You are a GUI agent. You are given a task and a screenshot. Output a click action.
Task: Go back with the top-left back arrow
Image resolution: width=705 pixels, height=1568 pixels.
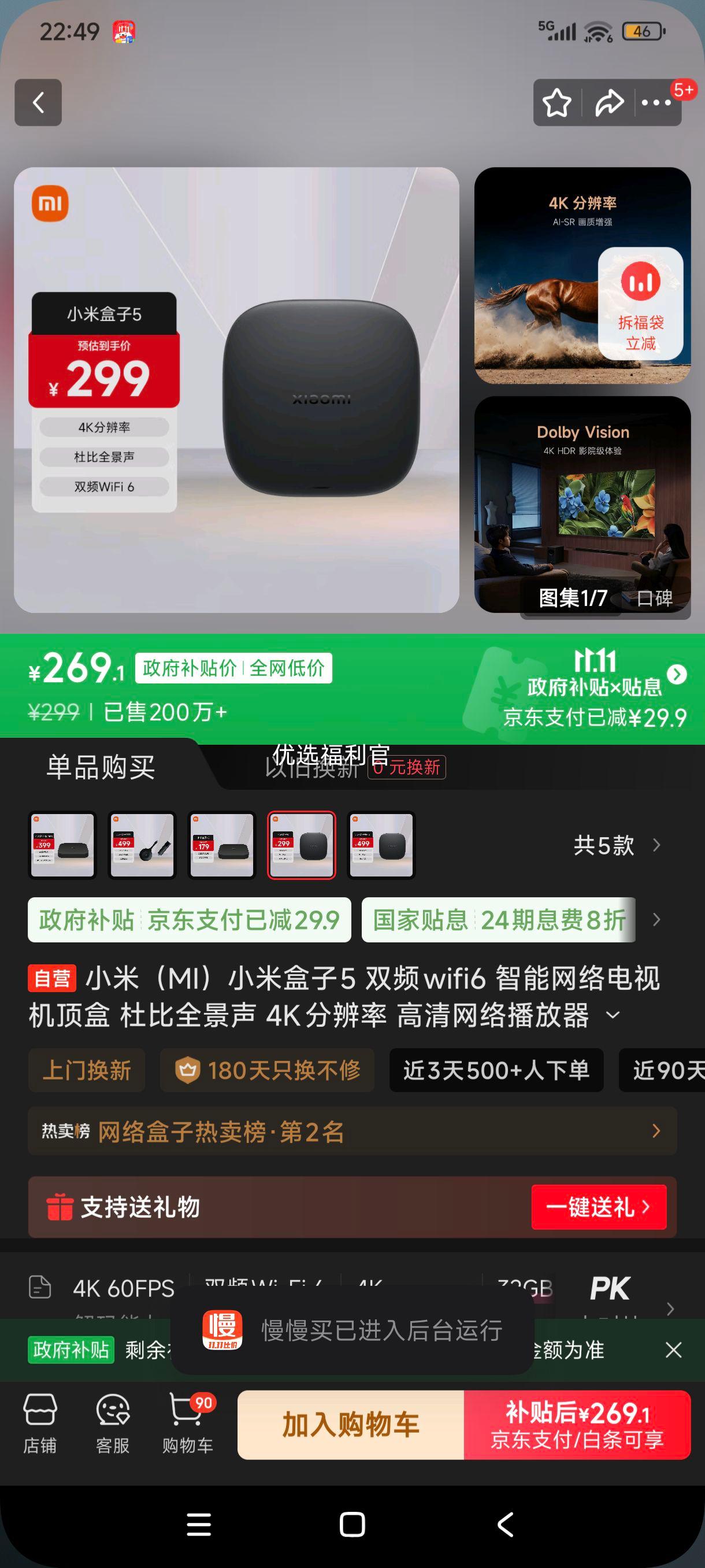pyautogui.click(x=38, y=102)
